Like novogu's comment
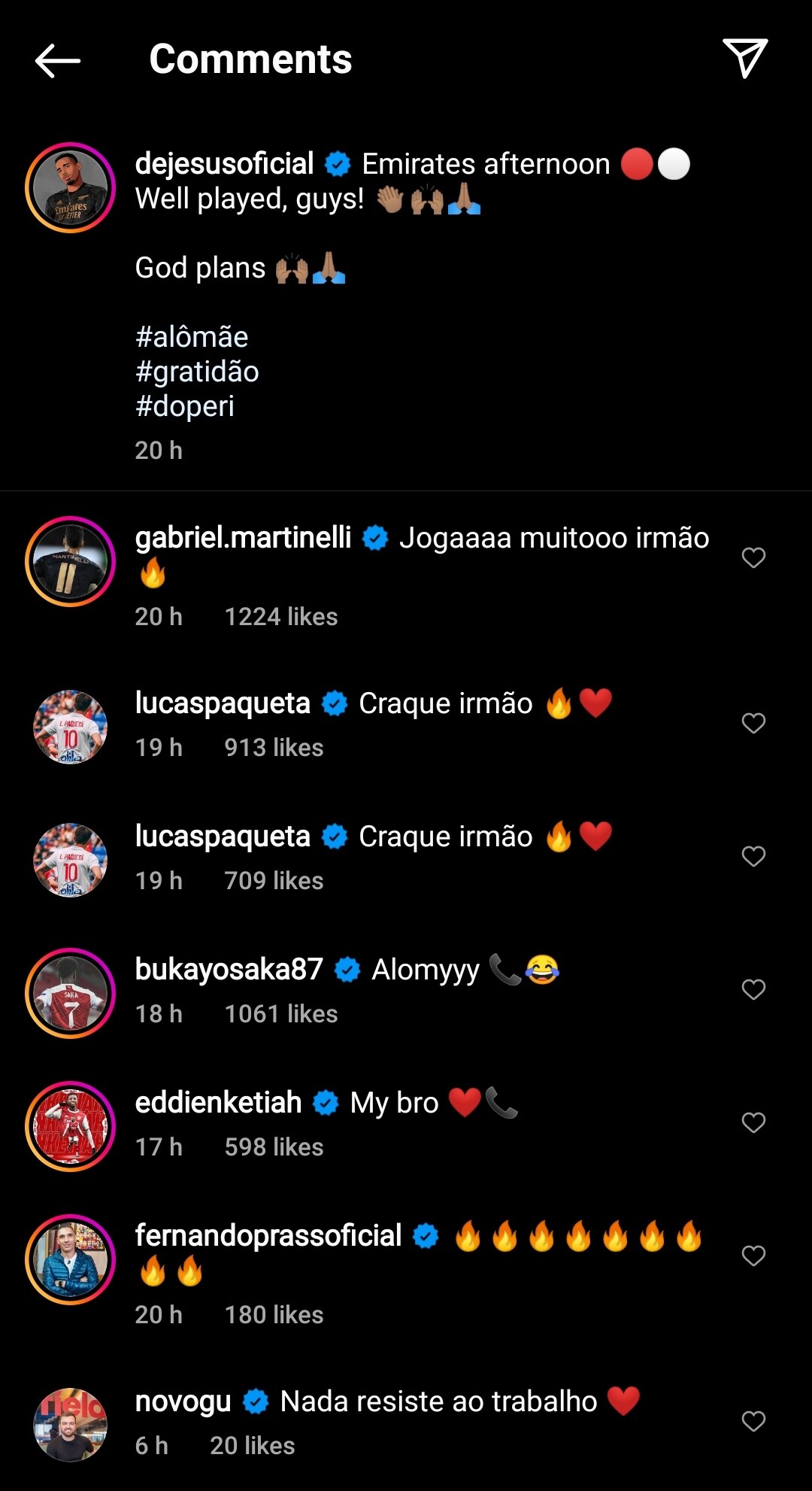 (753, 1421)
